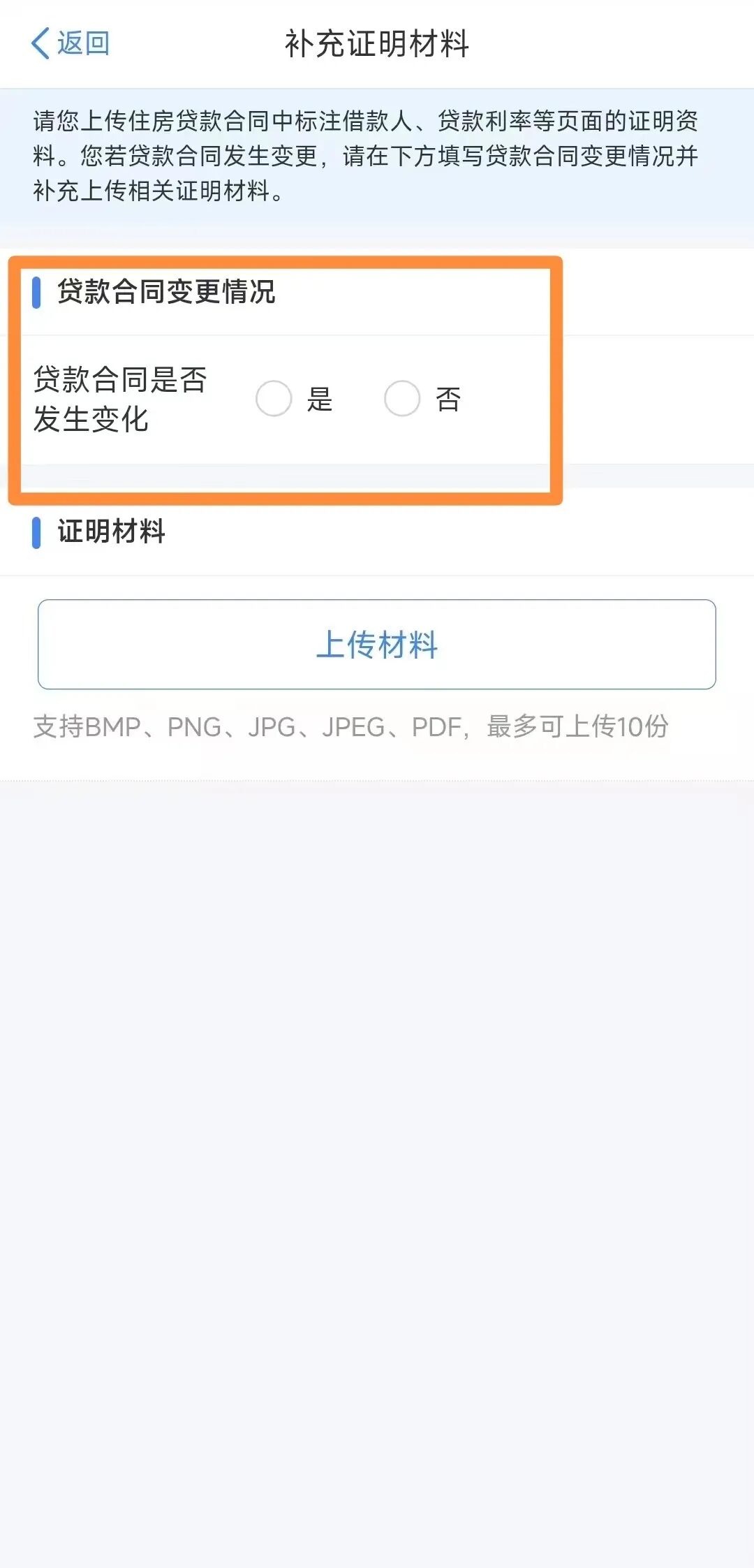Tap the 上传材料 upload button

click(377, 644)
